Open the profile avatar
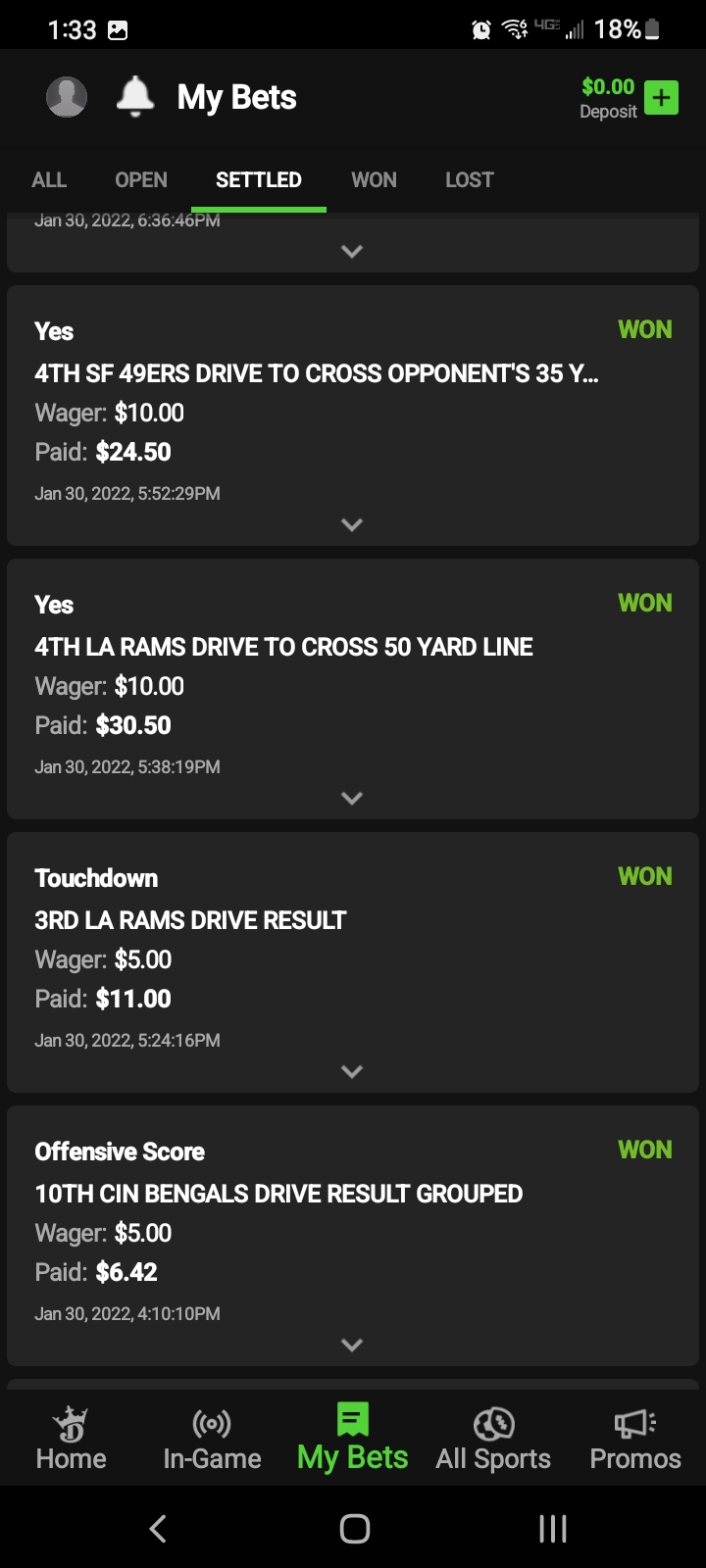This screenshot has height=1568, width=706. (x=67, y=97)
